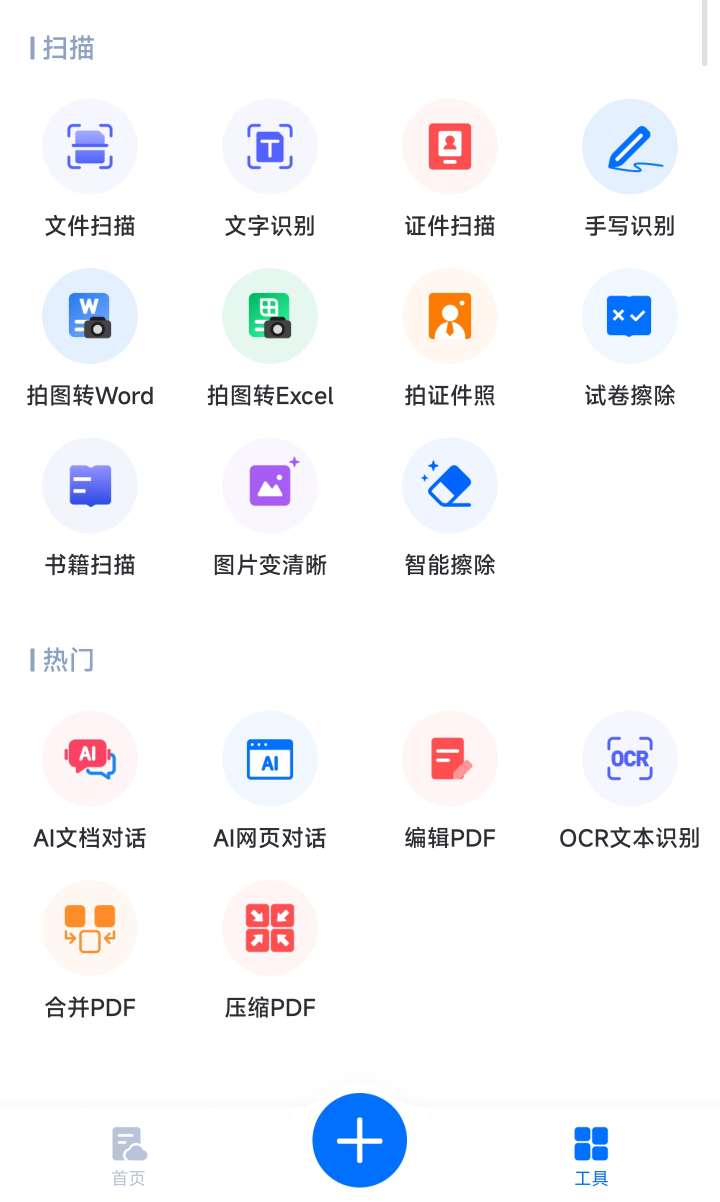Select 手写识别 handwriting recognition
This screenshot has width=720, height=1202.
pyautogui.click(x=630, y=147)
